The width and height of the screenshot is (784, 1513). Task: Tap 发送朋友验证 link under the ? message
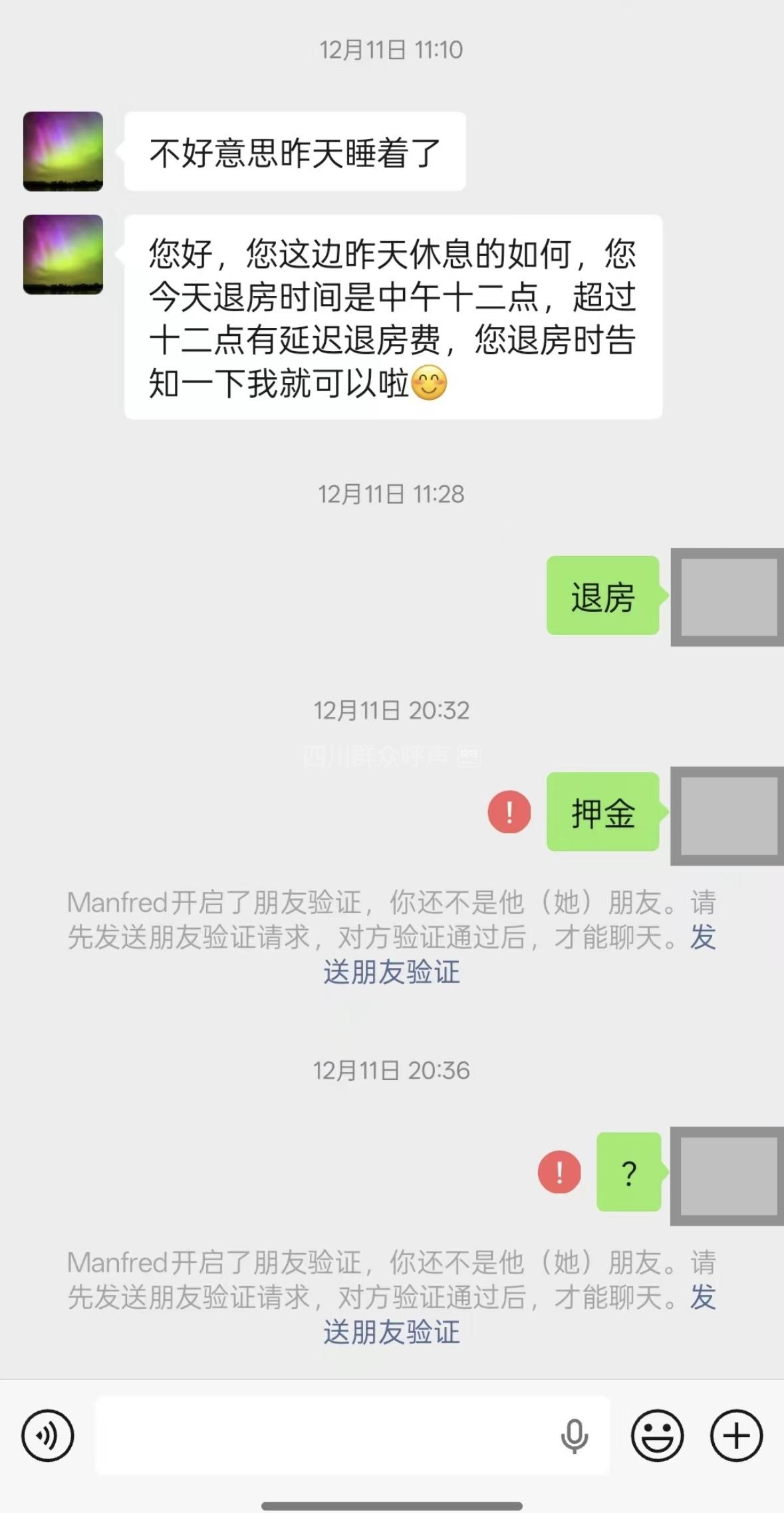click(x=391, y=1332)
